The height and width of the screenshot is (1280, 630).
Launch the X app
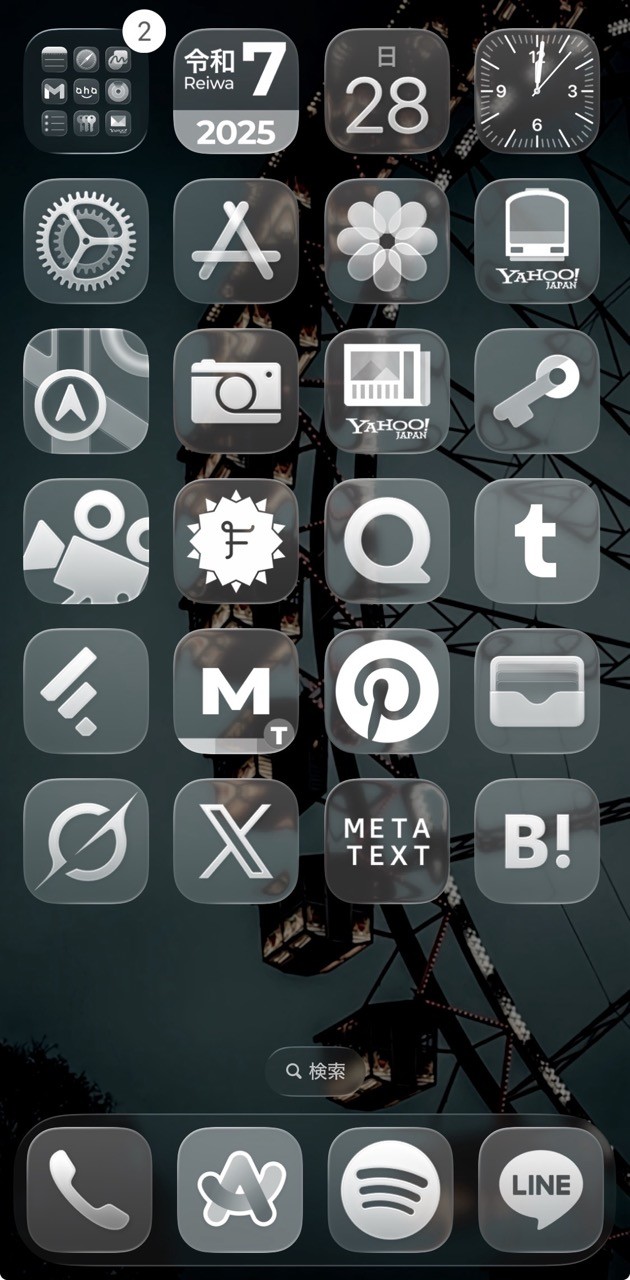point(236,841)
